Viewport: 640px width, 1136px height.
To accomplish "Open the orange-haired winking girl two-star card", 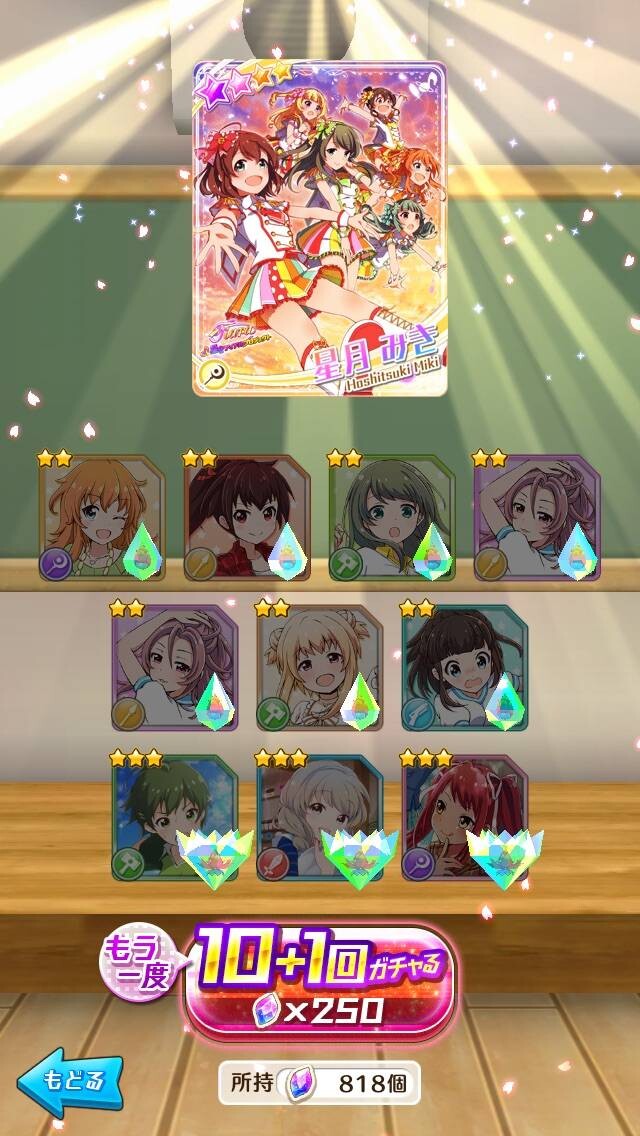I will click(x=101, y=517).
